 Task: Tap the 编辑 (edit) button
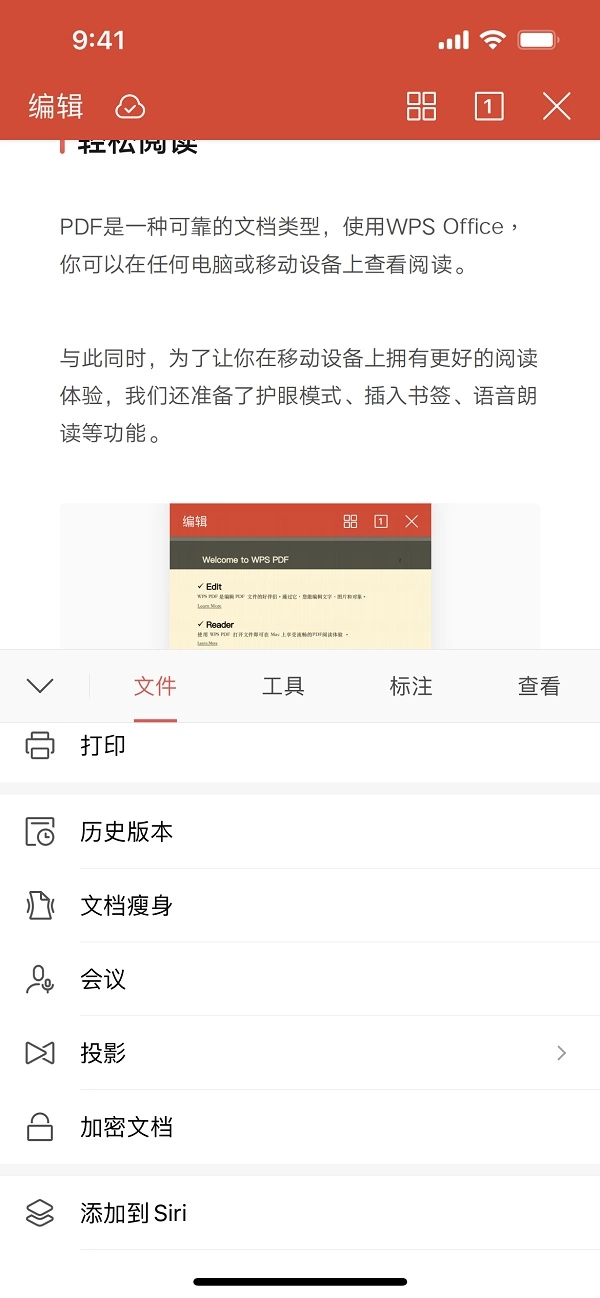point(55,106)
